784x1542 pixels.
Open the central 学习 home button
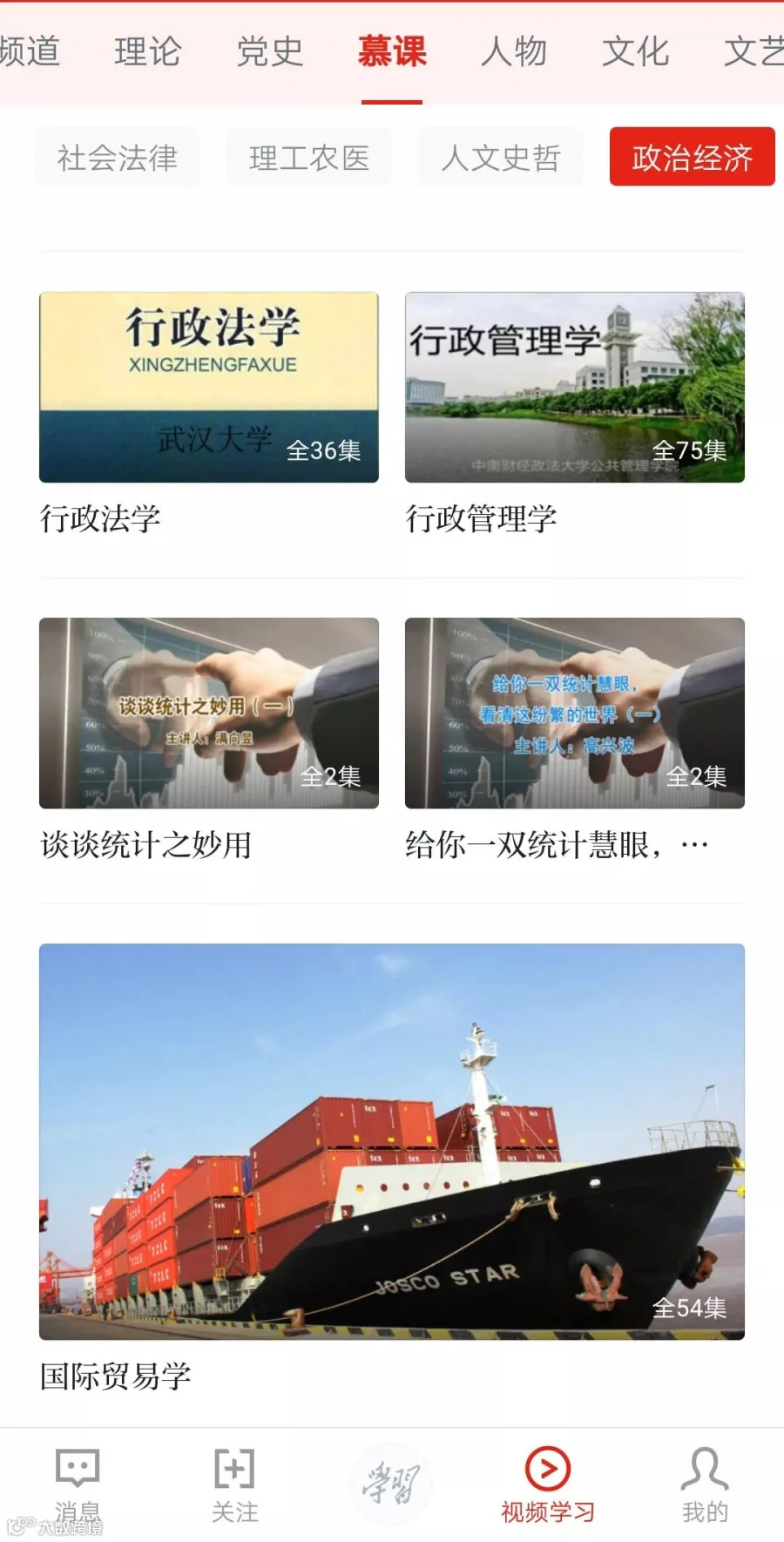[x=392, y=1483]
